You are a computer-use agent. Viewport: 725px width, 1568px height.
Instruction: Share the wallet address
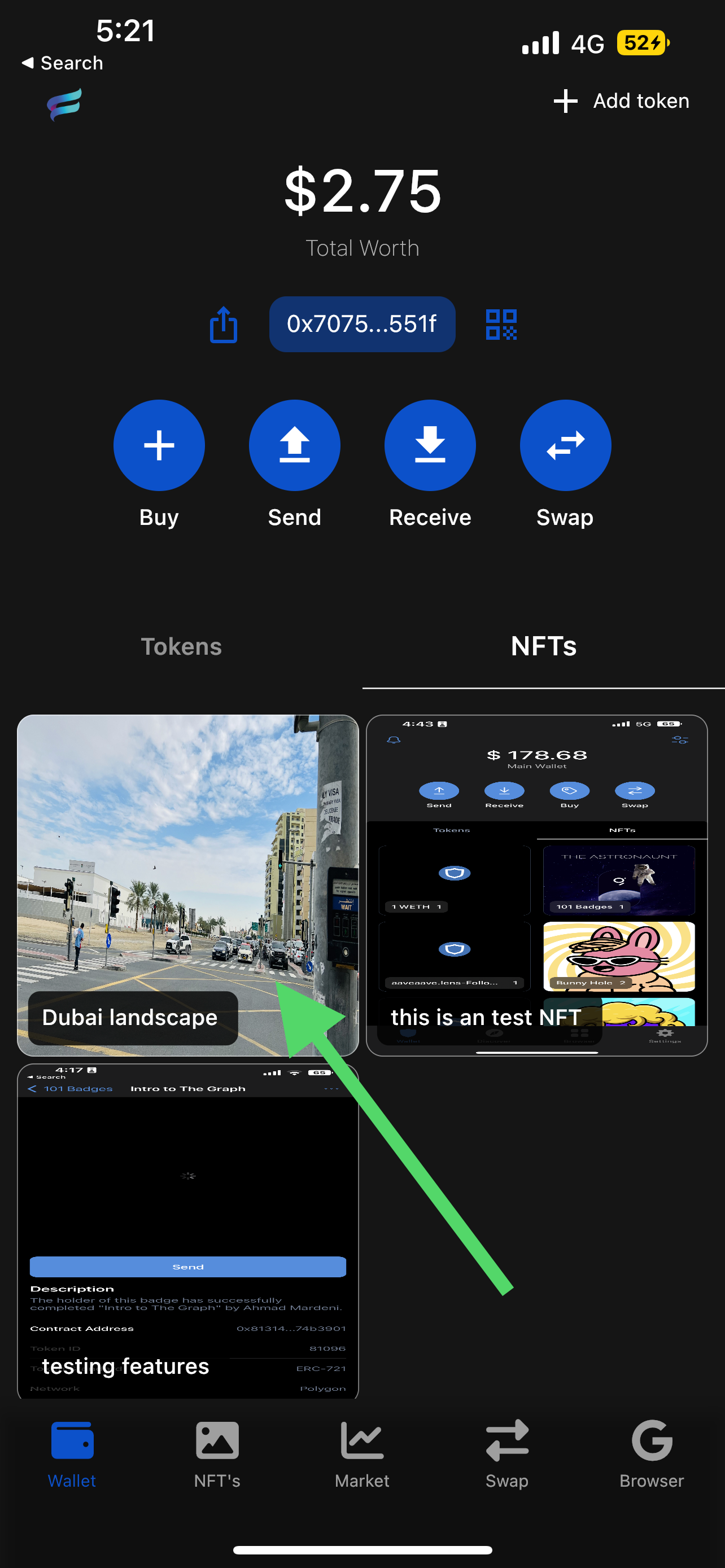(x=224, y=325)
